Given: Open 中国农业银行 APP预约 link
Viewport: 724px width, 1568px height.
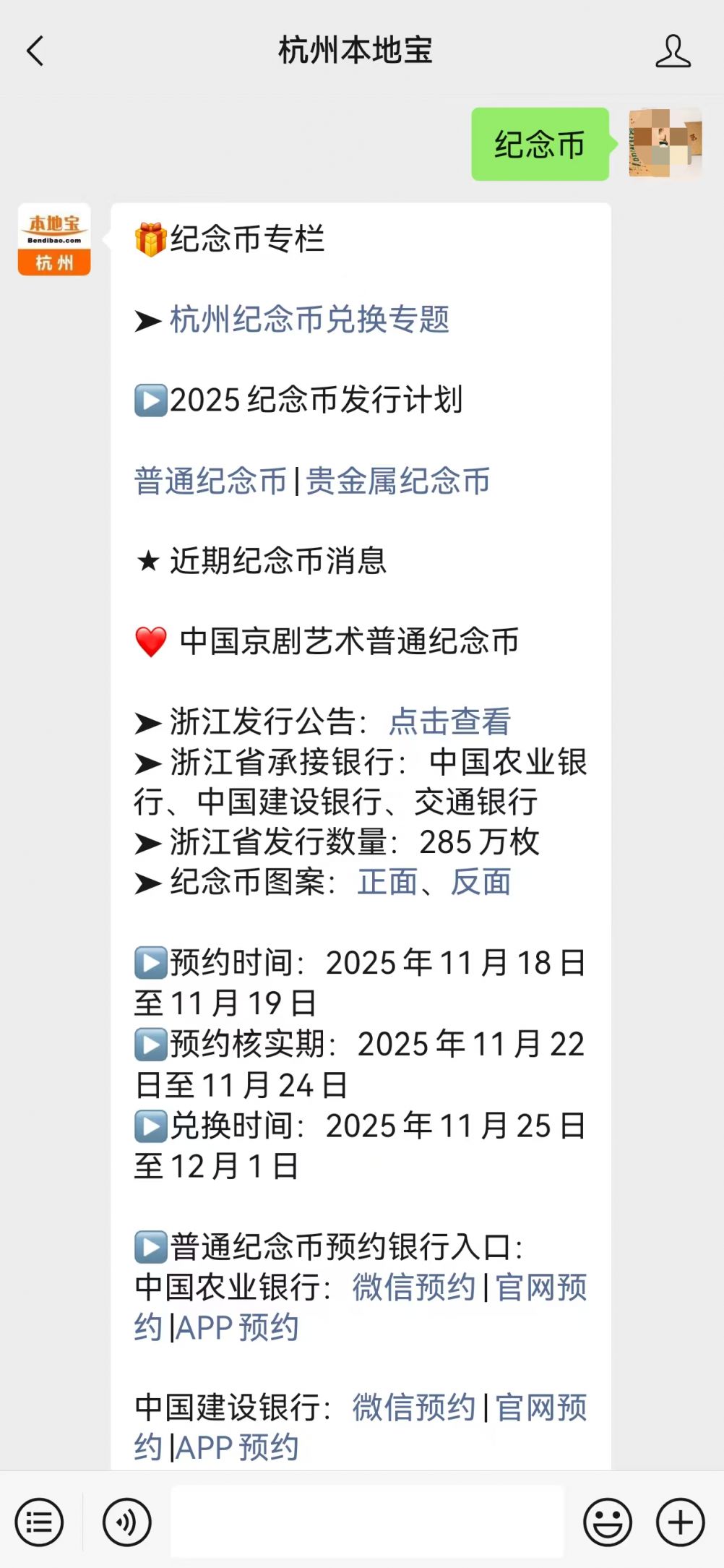Looking at the screenshot, I should [237, 1327].
